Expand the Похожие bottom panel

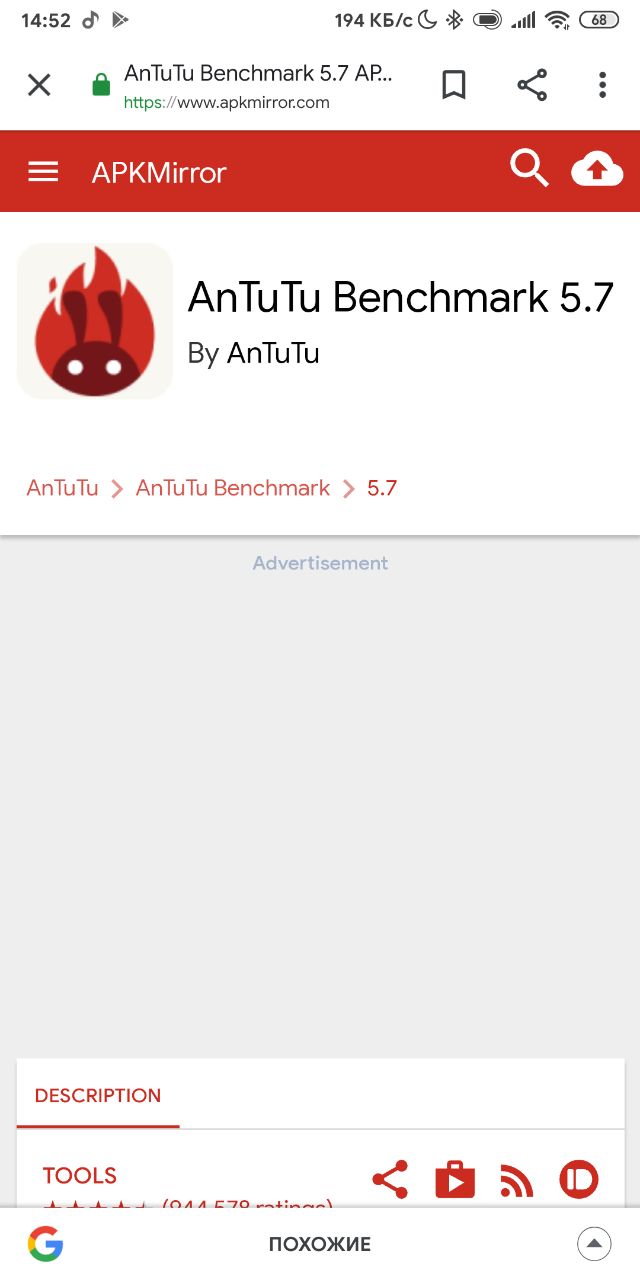click(x=594, y=1244)
